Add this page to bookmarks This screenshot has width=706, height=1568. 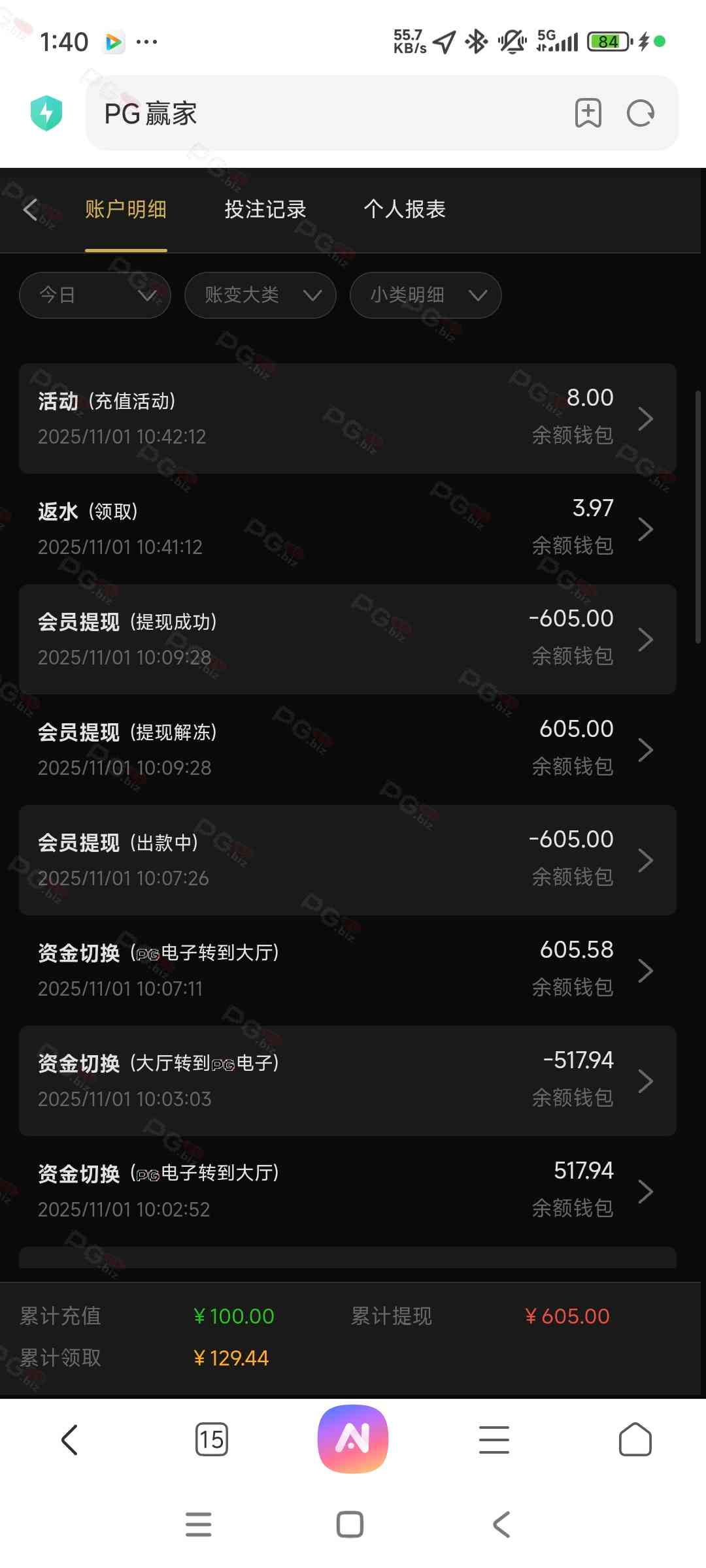[588, 114]
